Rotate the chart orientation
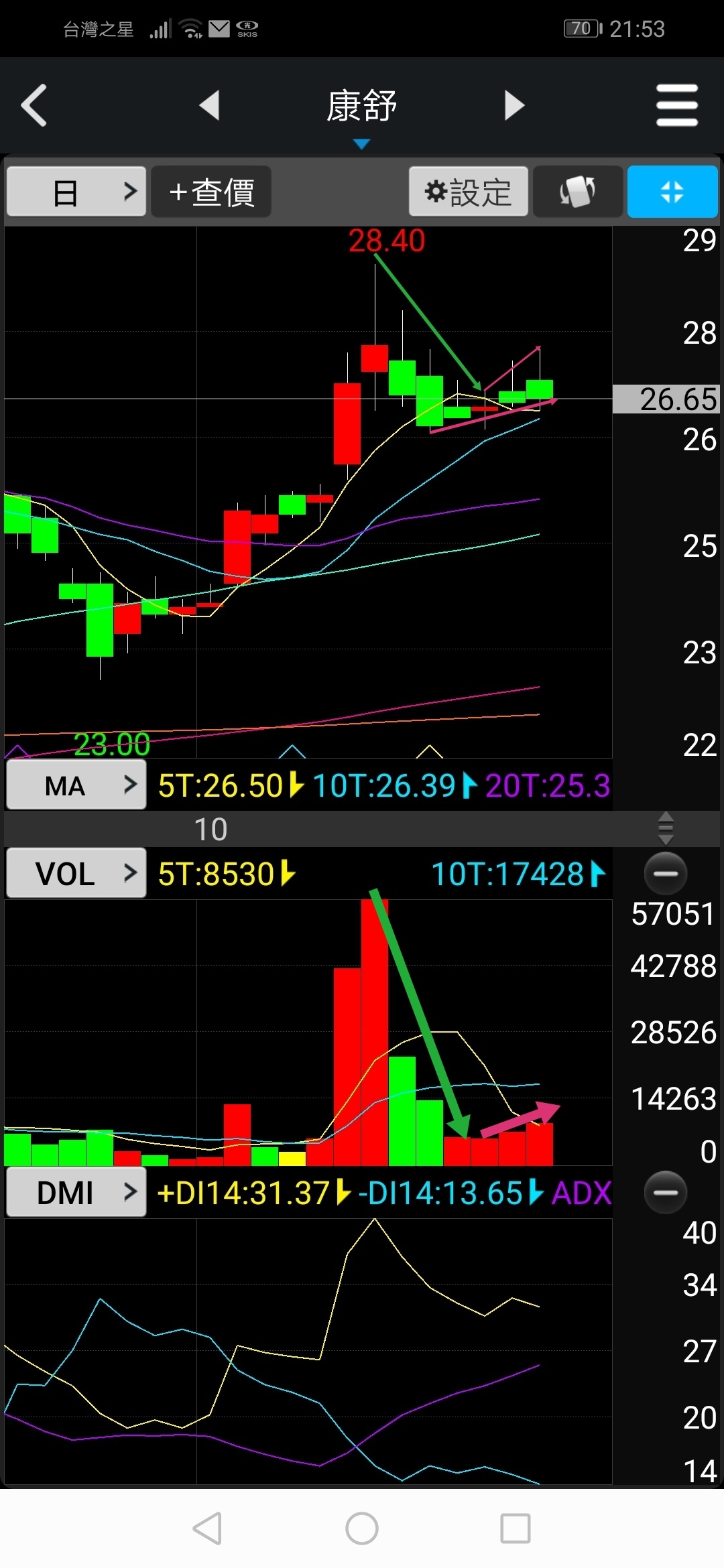This screenshot has height=1568, width=724. 578,192
